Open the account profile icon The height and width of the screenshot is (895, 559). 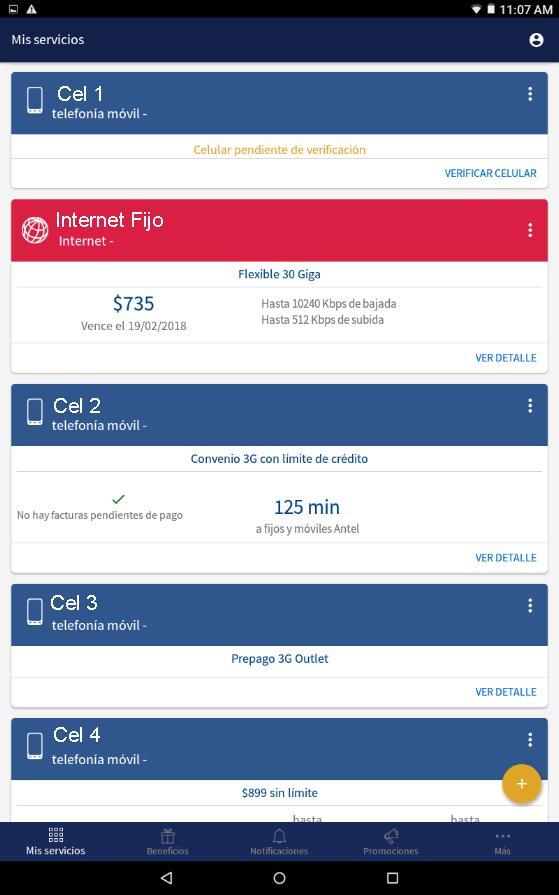point(536,40)
